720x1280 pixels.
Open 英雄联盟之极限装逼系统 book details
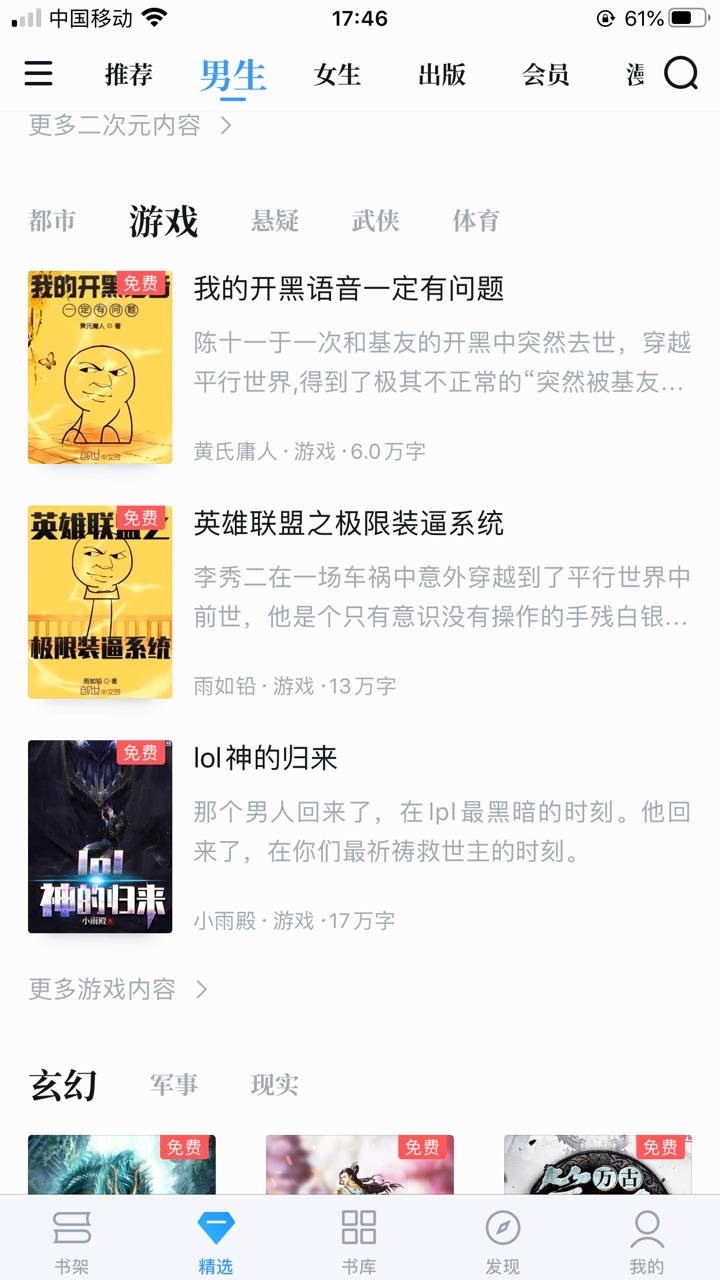click(x=349, y=523)
